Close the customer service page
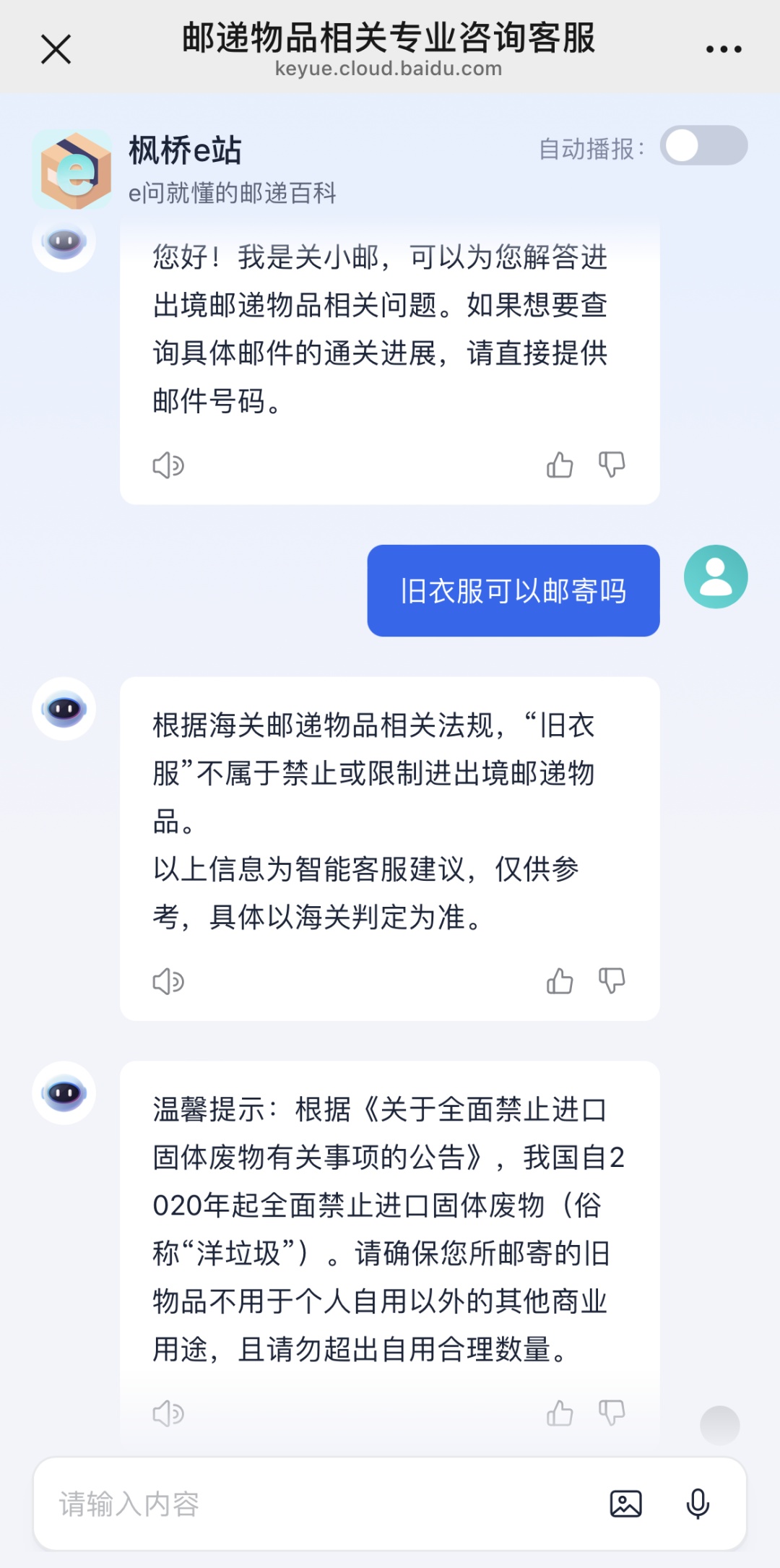Screen dimensions: 780x1568 click(x=56, y=50)
